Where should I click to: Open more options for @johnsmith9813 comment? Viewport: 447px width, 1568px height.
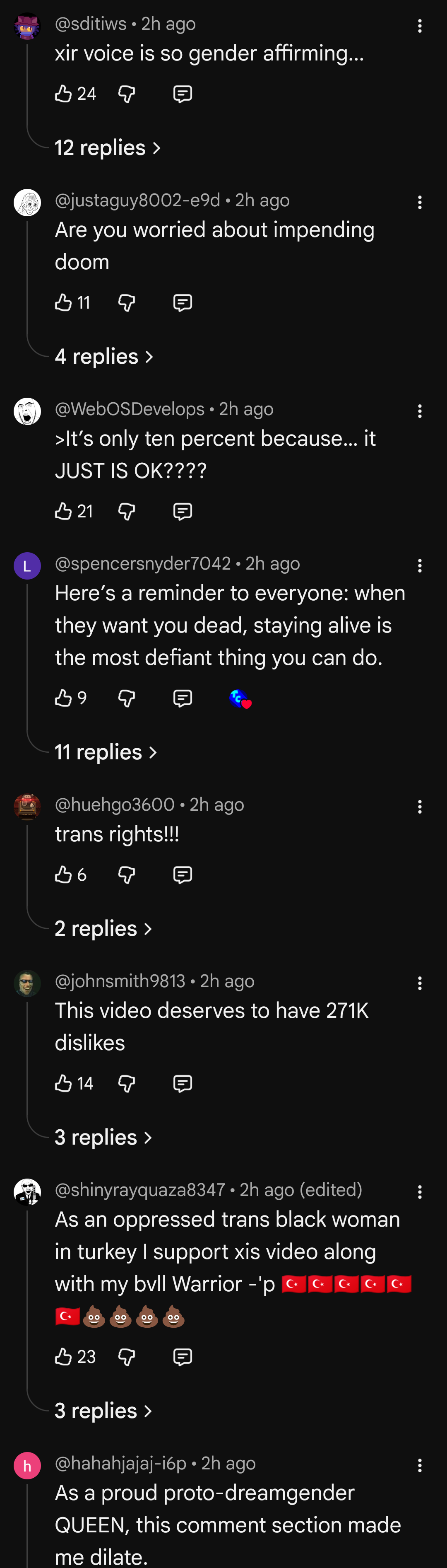(420, 983)
